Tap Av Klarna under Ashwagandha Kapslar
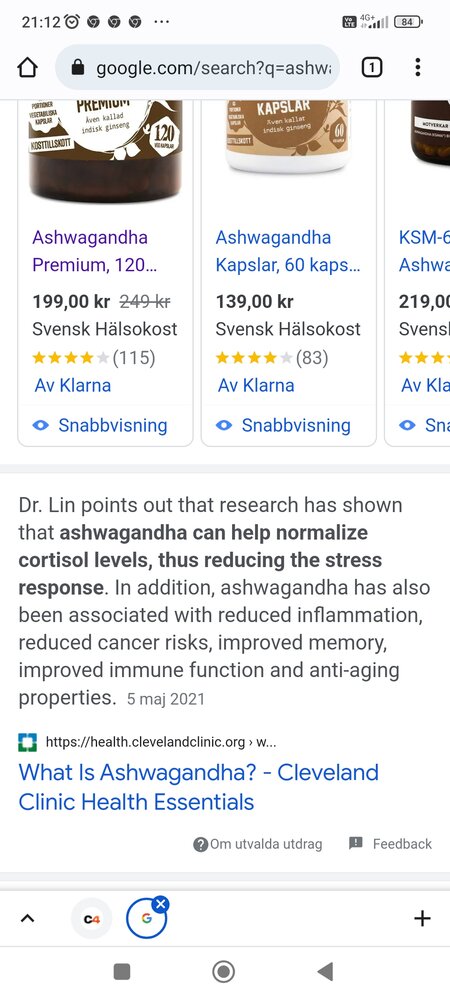450x1000 pixels. click(x=256, y=385)
